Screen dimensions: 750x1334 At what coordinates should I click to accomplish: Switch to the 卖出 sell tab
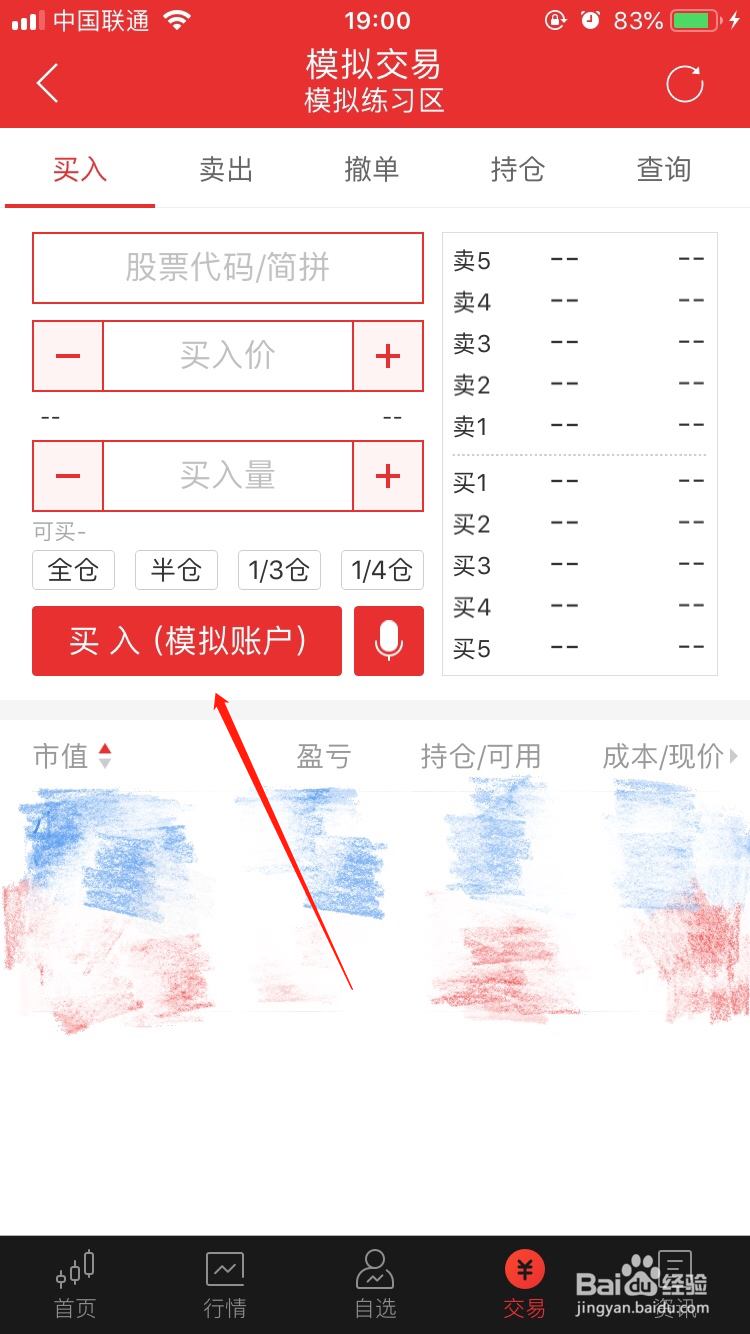(225, 170)
